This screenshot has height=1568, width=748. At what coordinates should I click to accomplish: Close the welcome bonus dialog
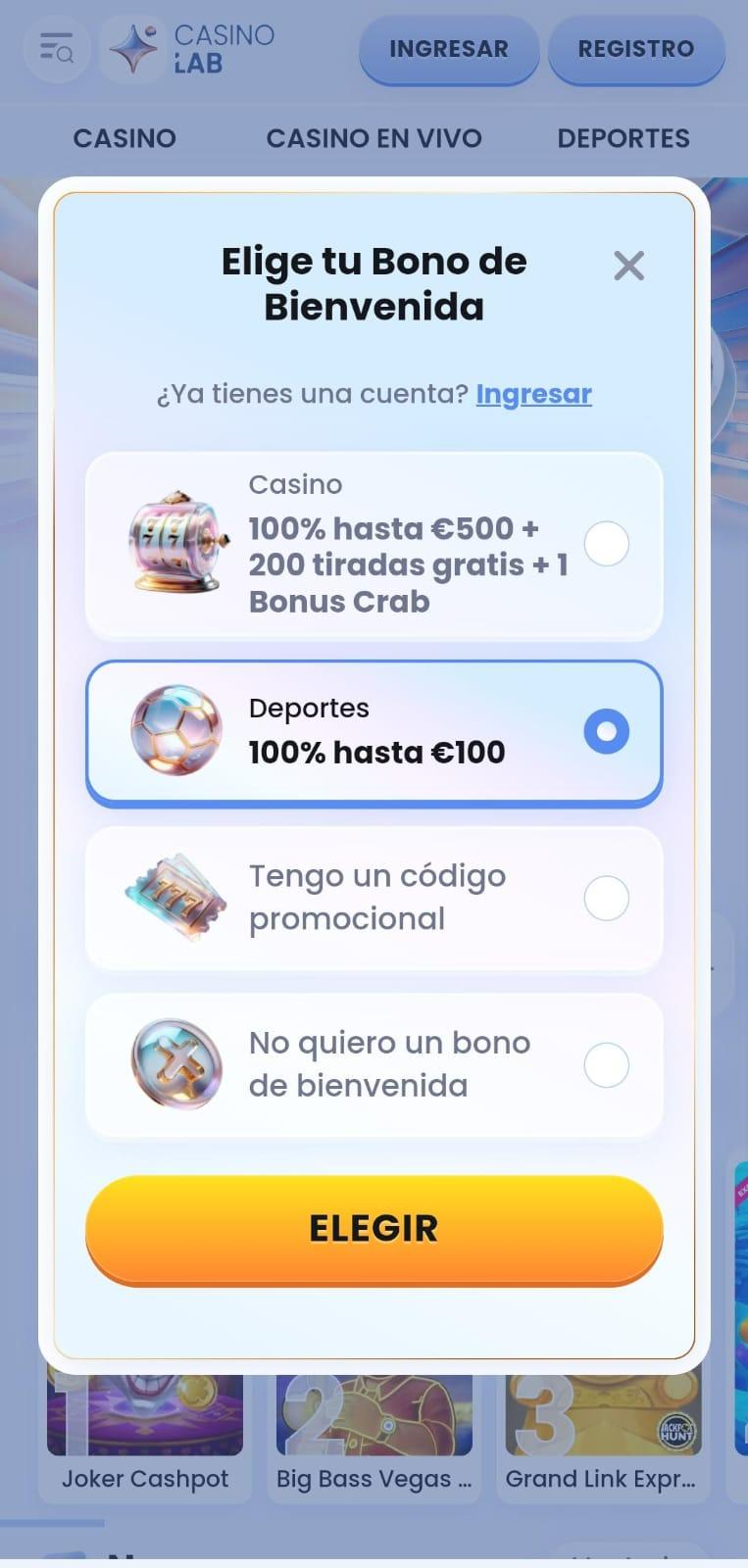[628, 266]
